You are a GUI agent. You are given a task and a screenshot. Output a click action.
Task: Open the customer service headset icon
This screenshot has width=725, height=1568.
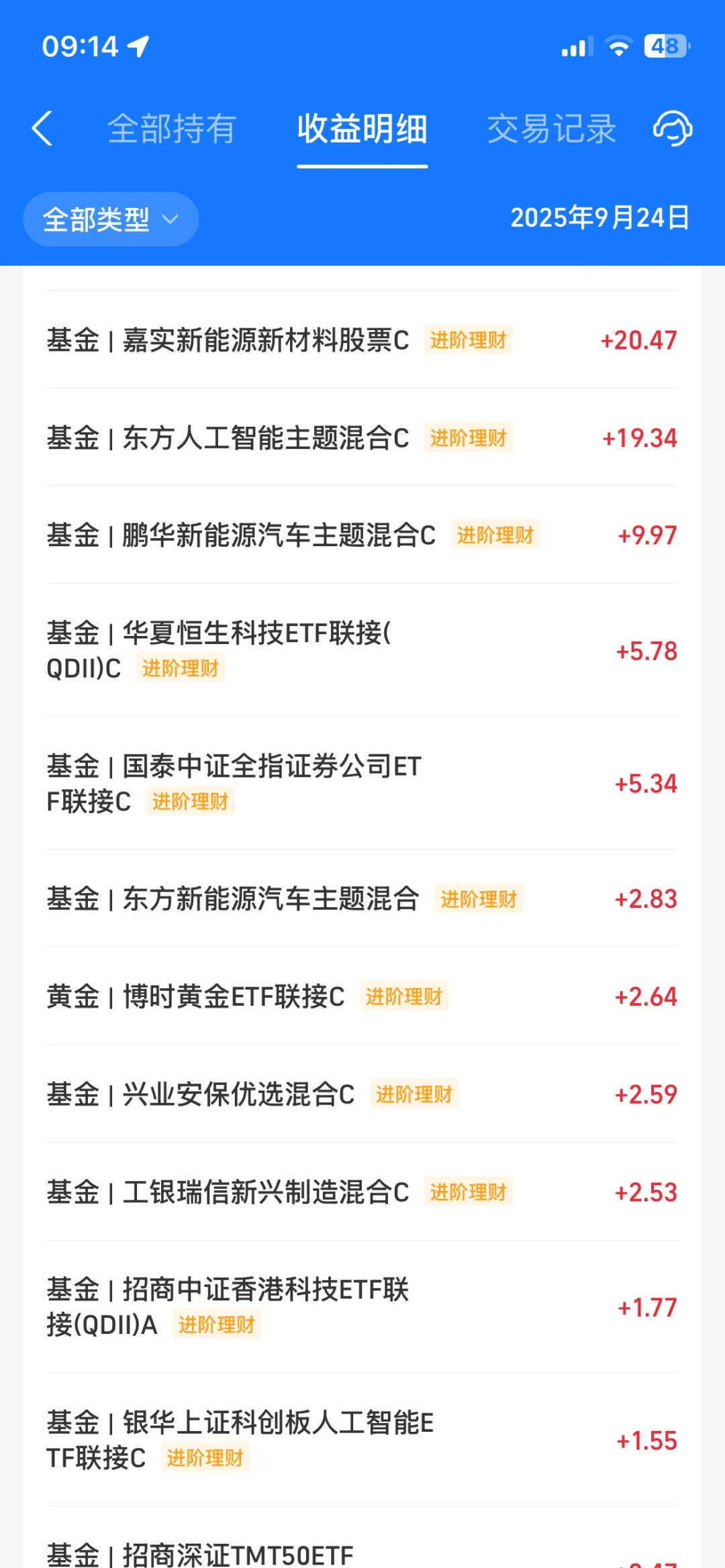pyautogui.click(x=673, y=128)
